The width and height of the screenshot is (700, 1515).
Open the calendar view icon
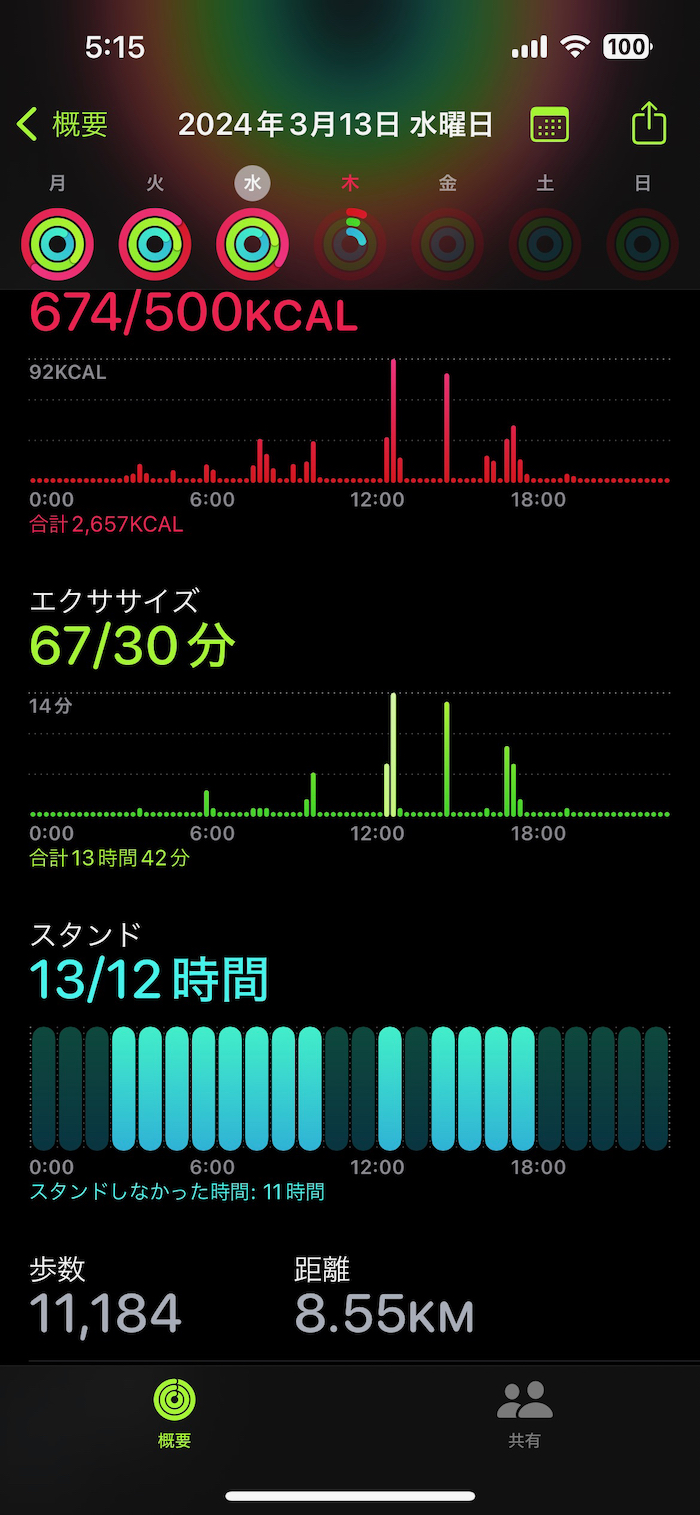pyautogui.click(x=549, y=125)
